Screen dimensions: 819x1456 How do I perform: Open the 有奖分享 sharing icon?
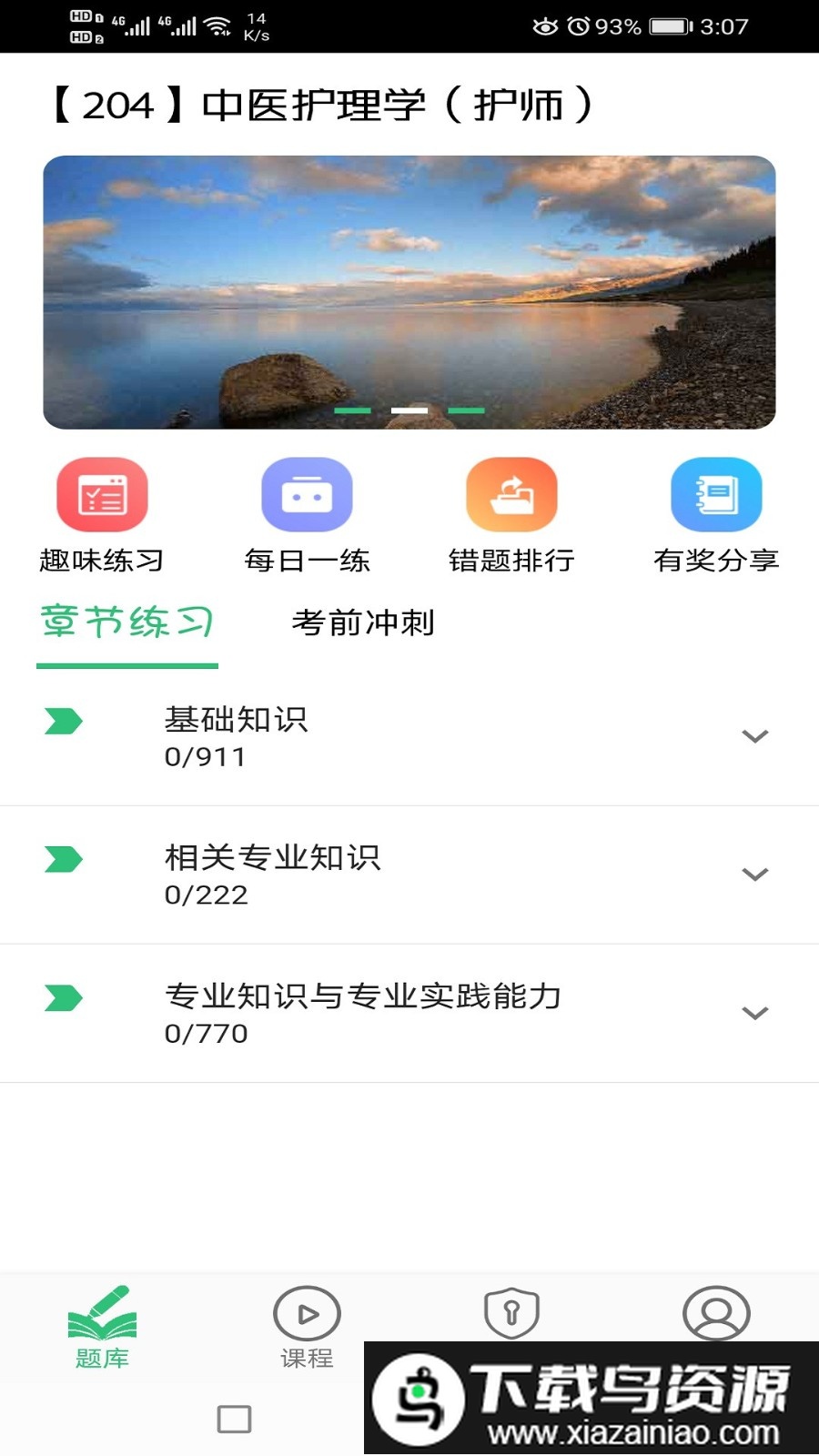pyautogui.click(x=716, y=493)
